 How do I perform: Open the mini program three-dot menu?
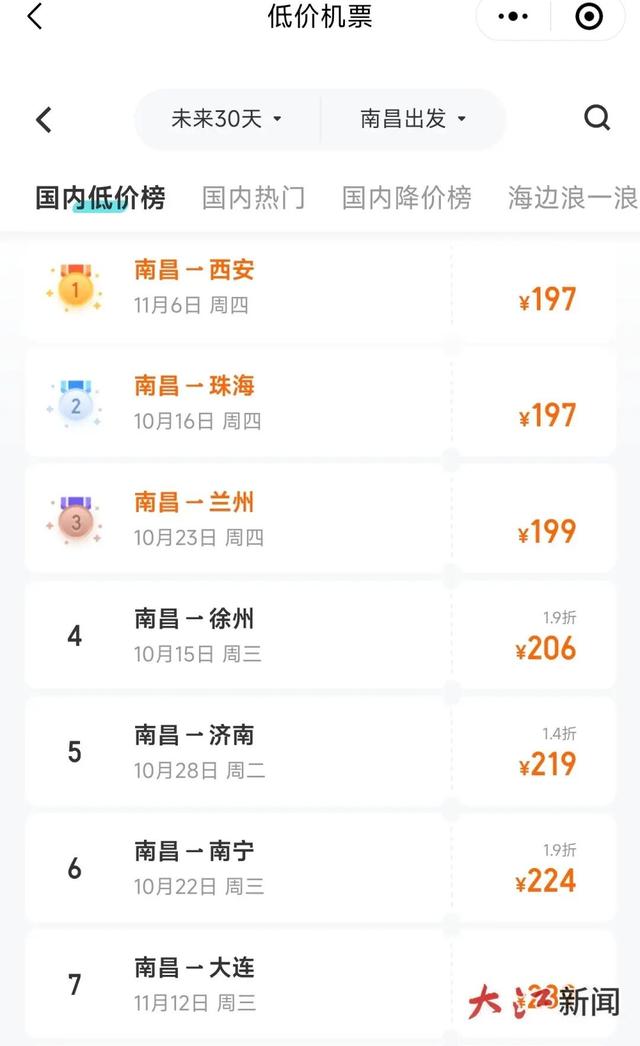(513, 17)
